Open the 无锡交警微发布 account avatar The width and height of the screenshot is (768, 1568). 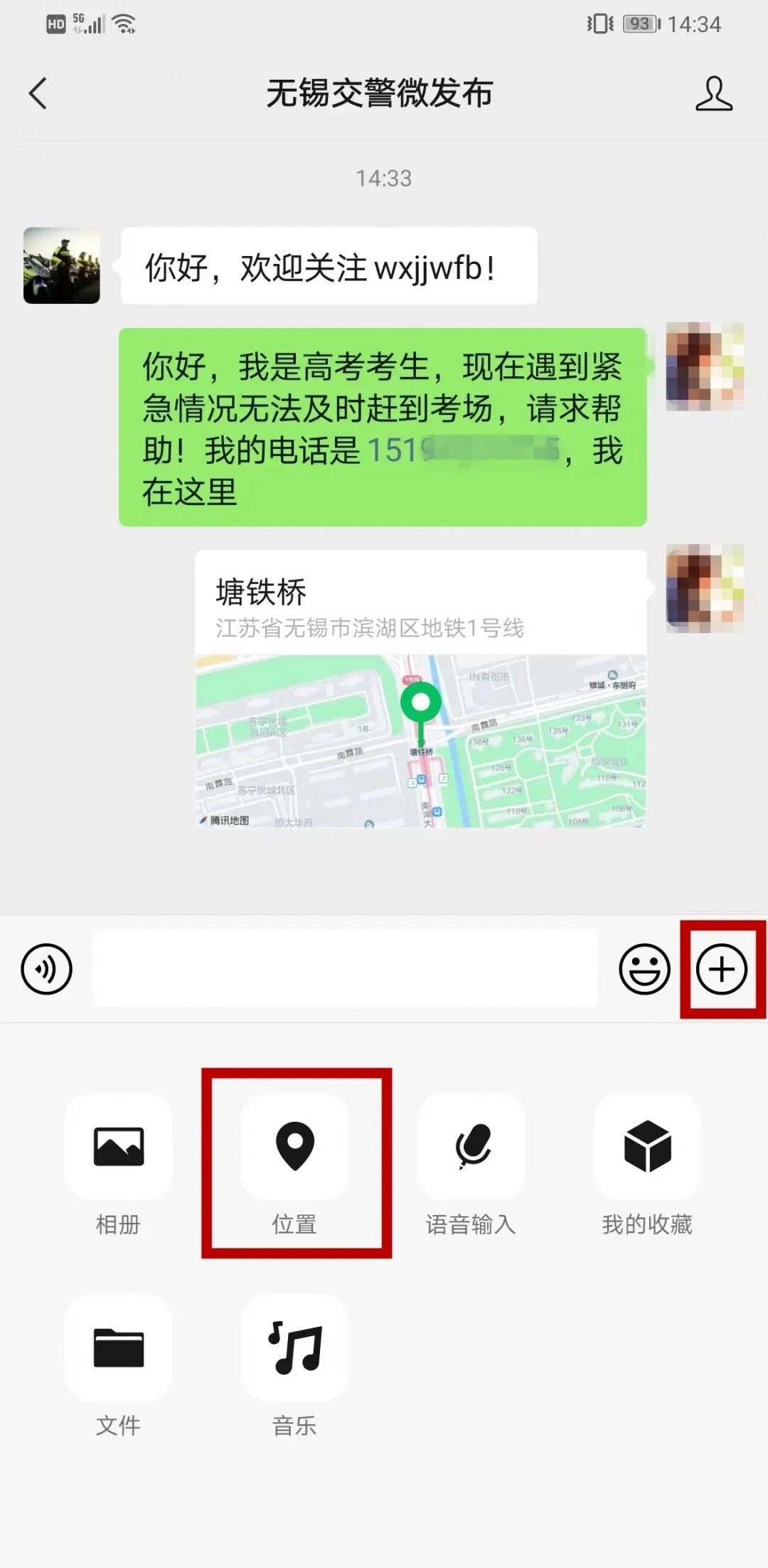62,265
